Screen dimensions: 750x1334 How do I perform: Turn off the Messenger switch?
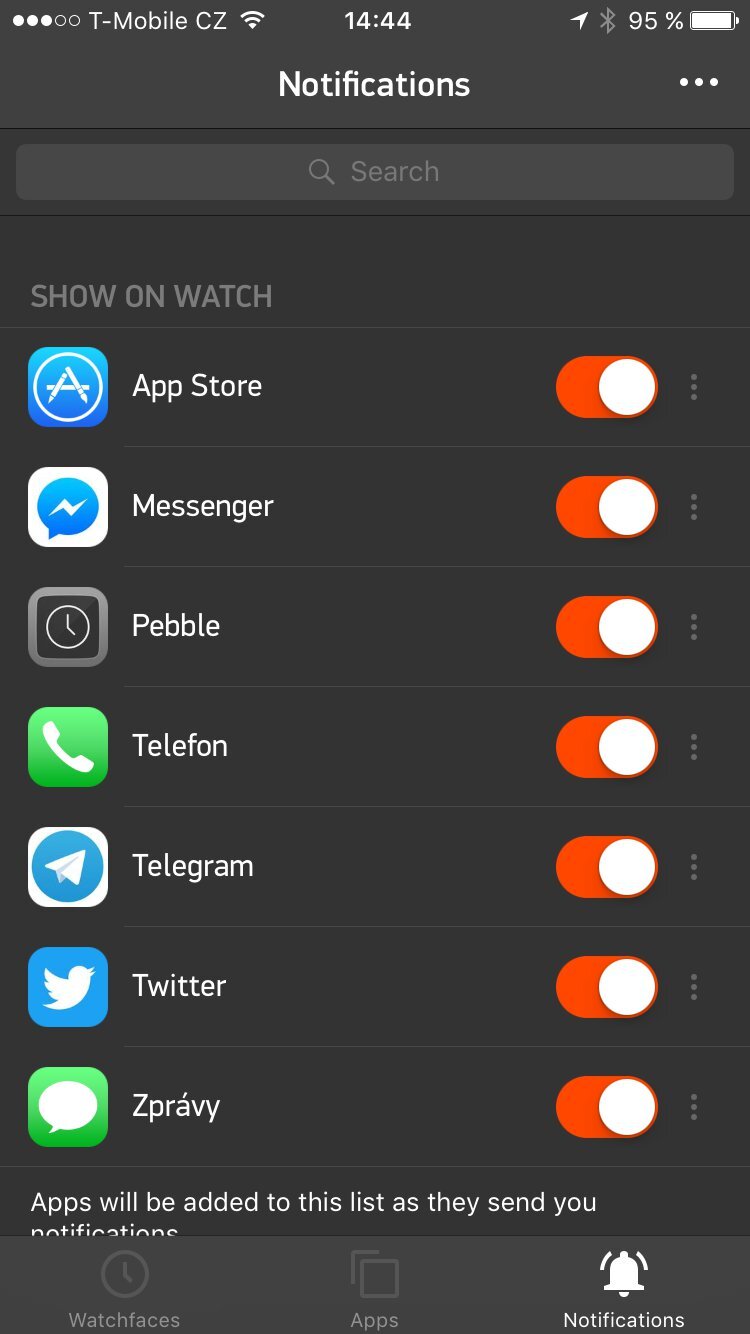(607, 507)
